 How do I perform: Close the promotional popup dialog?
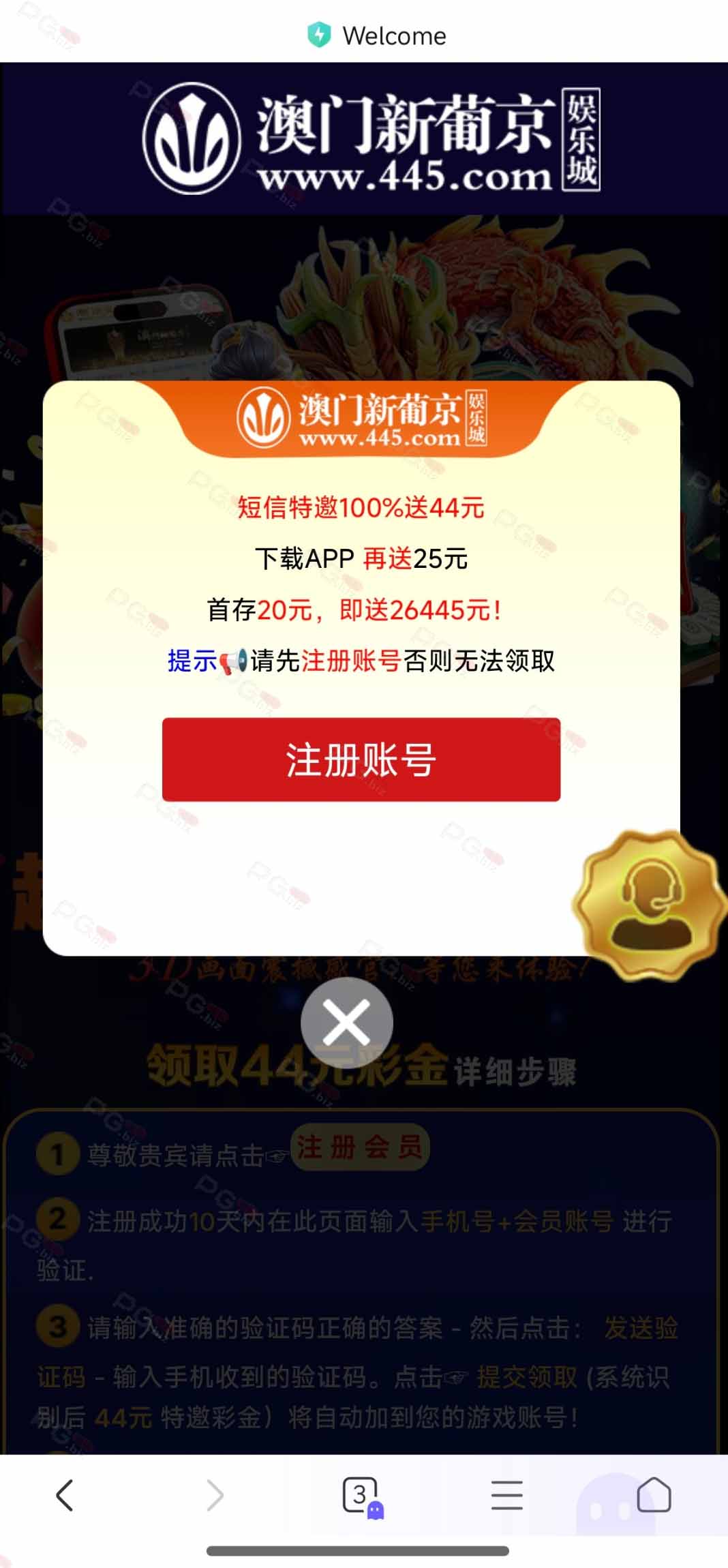pyautogui.click(x=347, y=1023)
